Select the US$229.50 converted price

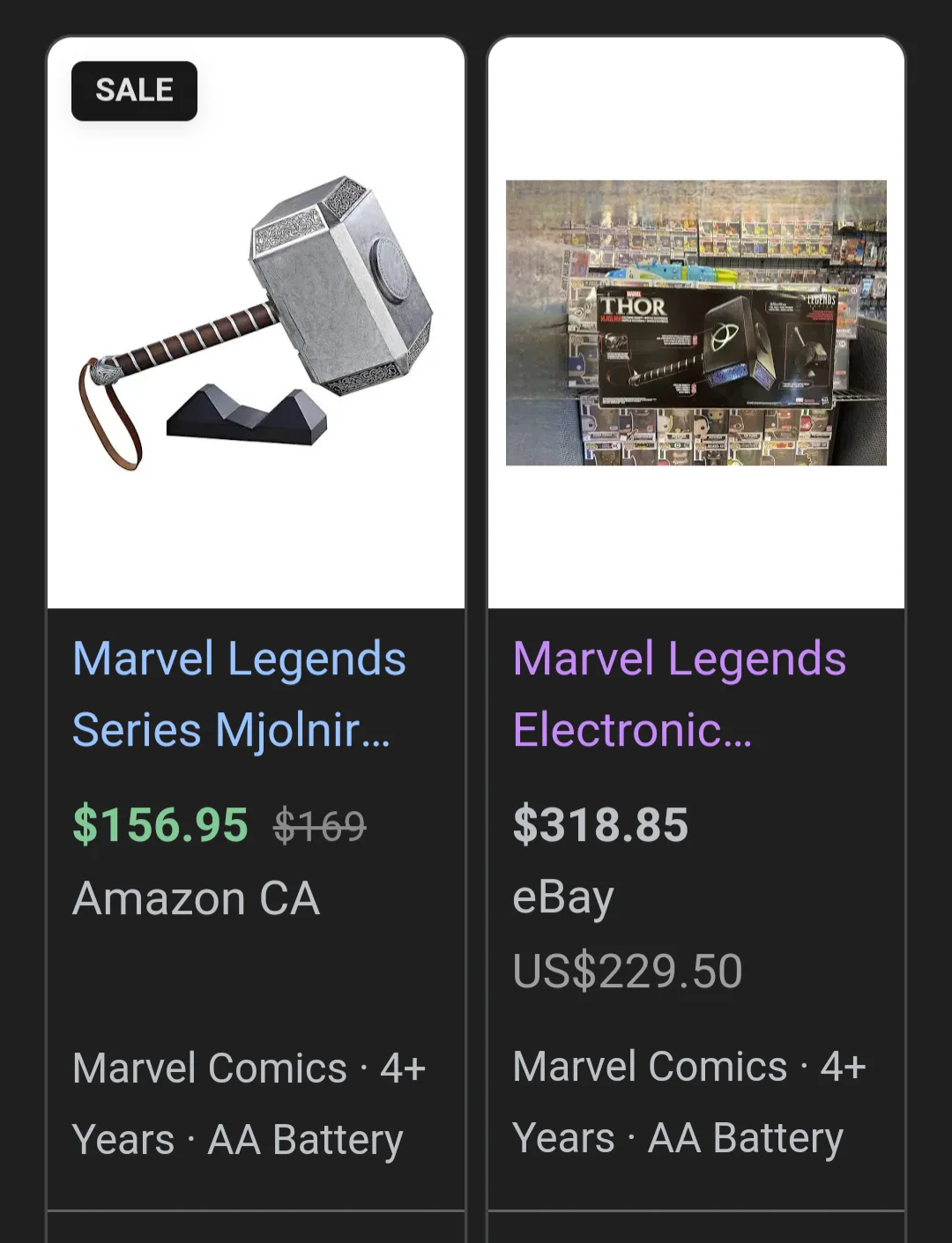click(x=628, y=970)
